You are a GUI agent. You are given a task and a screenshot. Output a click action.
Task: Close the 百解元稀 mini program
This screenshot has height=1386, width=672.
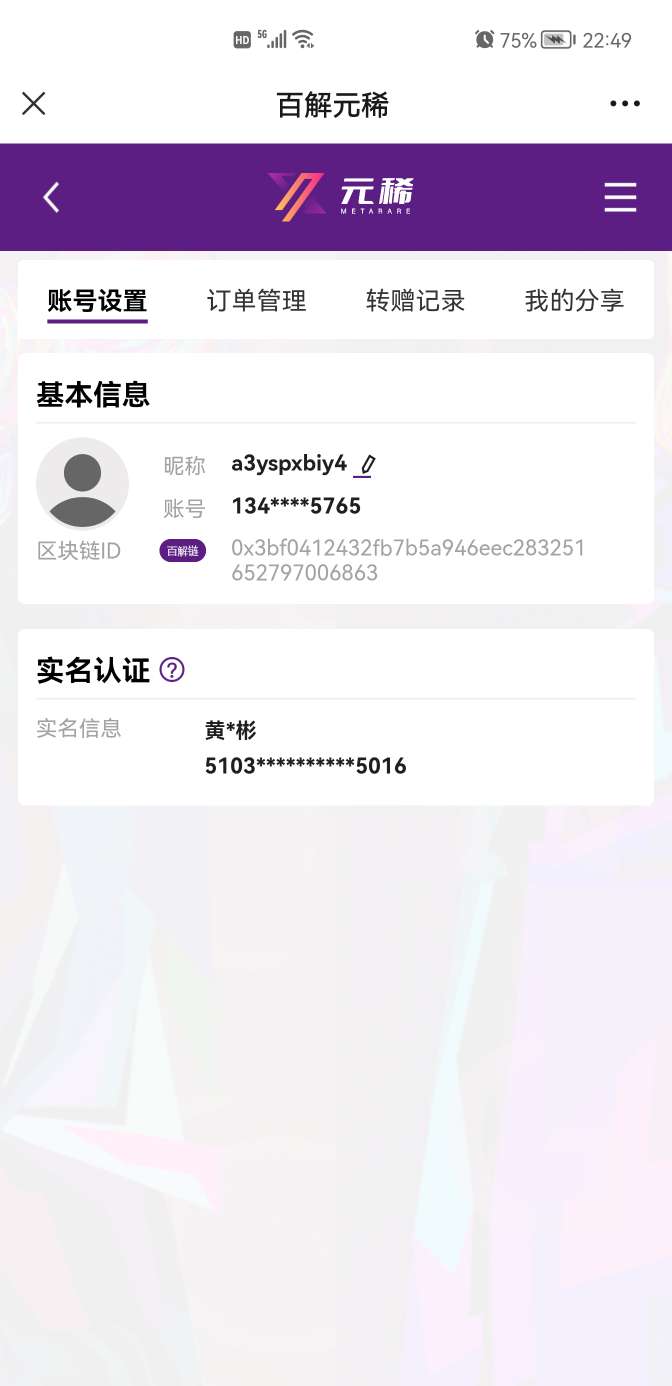[x=34, y=103]
